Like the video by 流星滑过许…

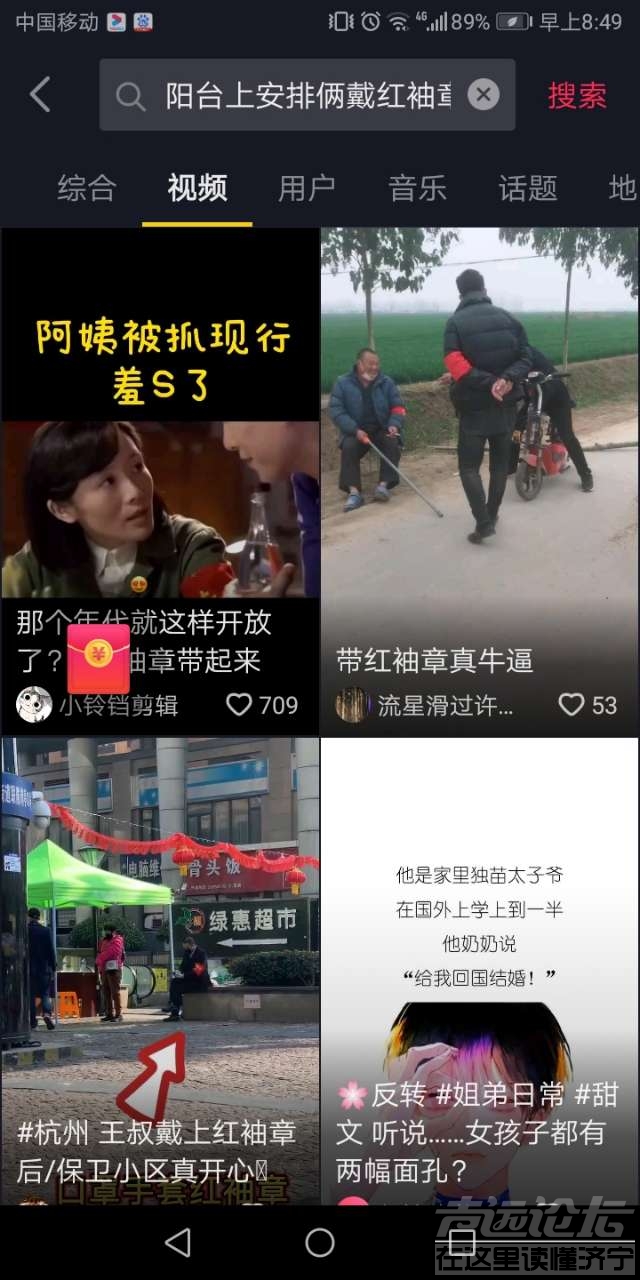pos(572,705)
